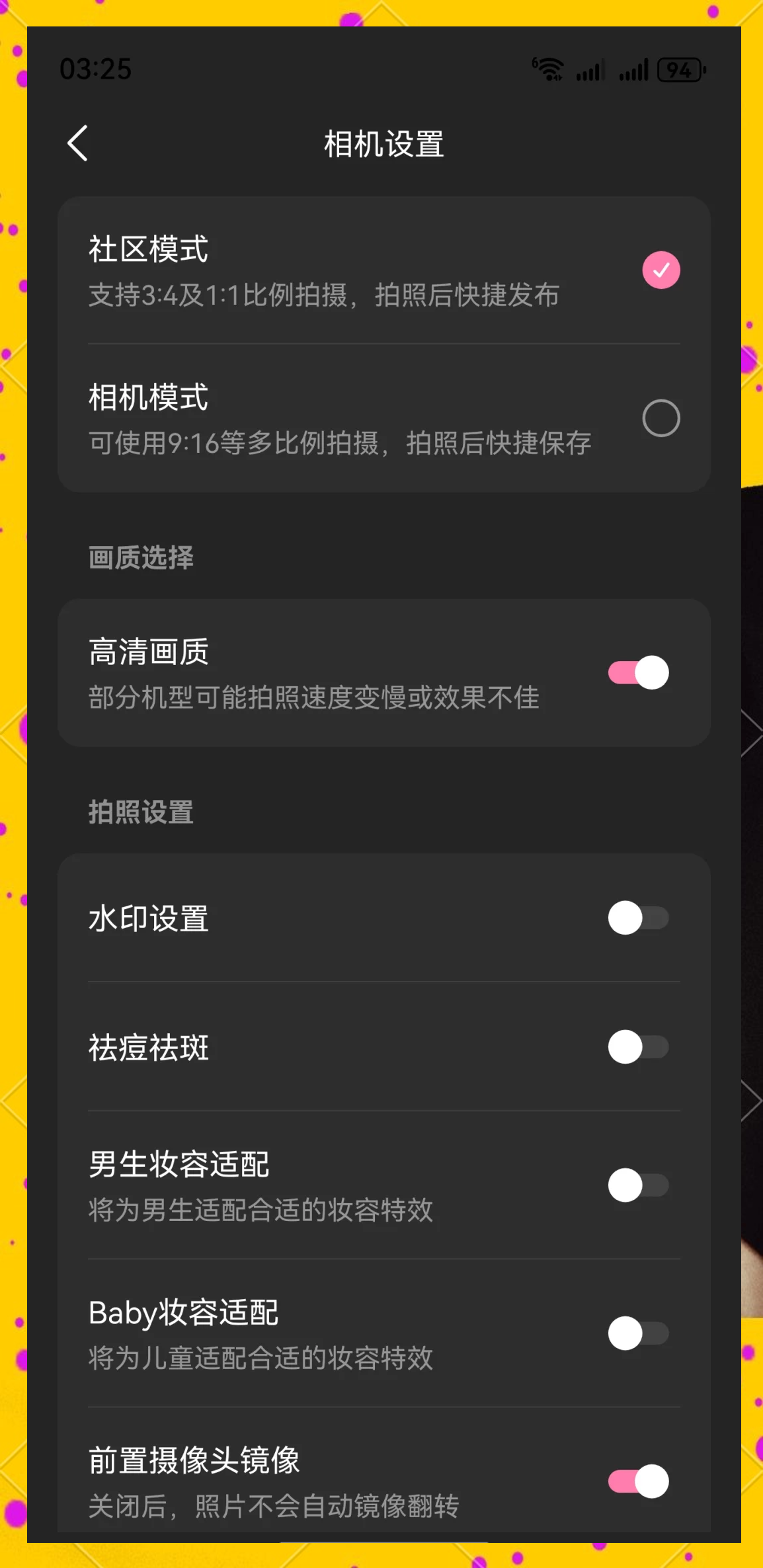This screenshot has width=763, height=1568.
Task: Tap the battery indicator showing 94
Action: click(x=680, y=71)
